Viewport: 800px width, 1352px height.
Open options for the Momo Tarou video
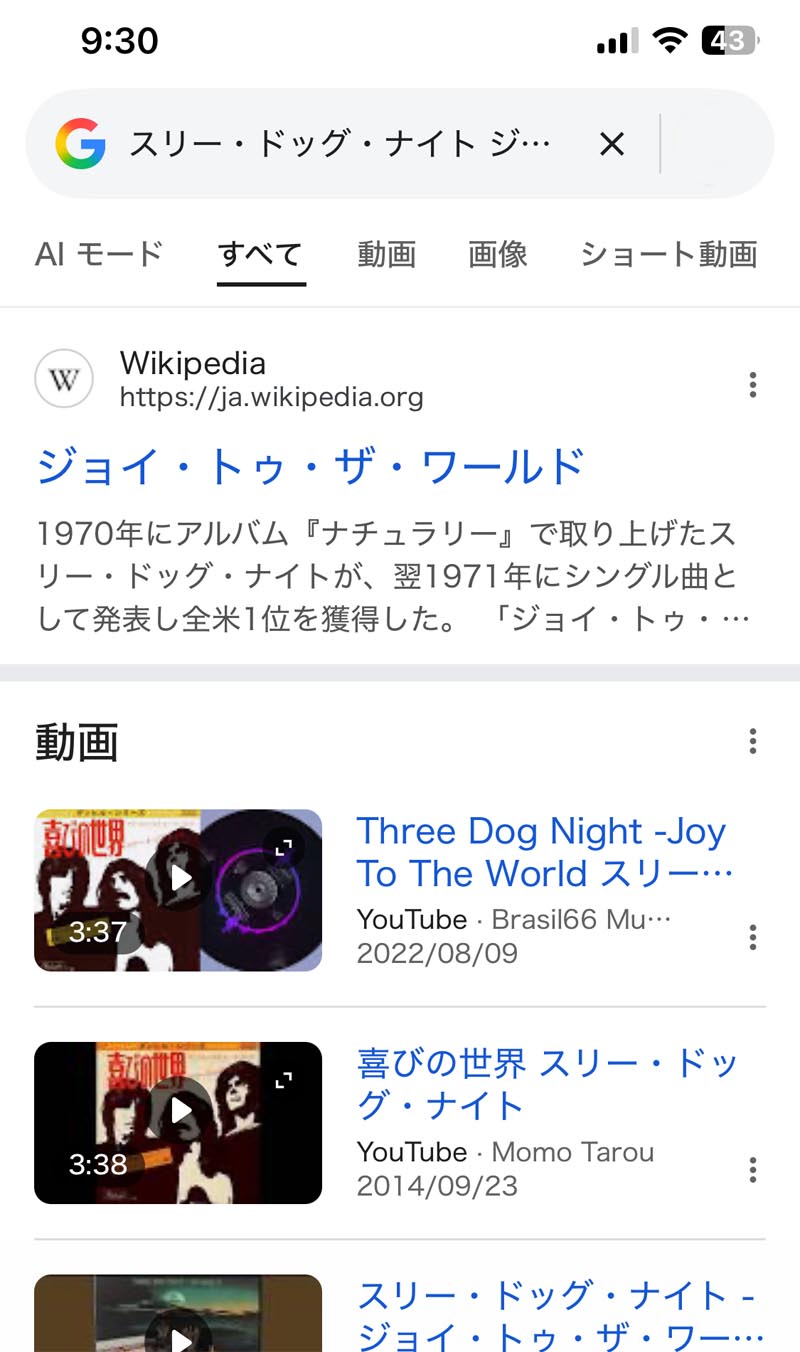click(752, 1170)
